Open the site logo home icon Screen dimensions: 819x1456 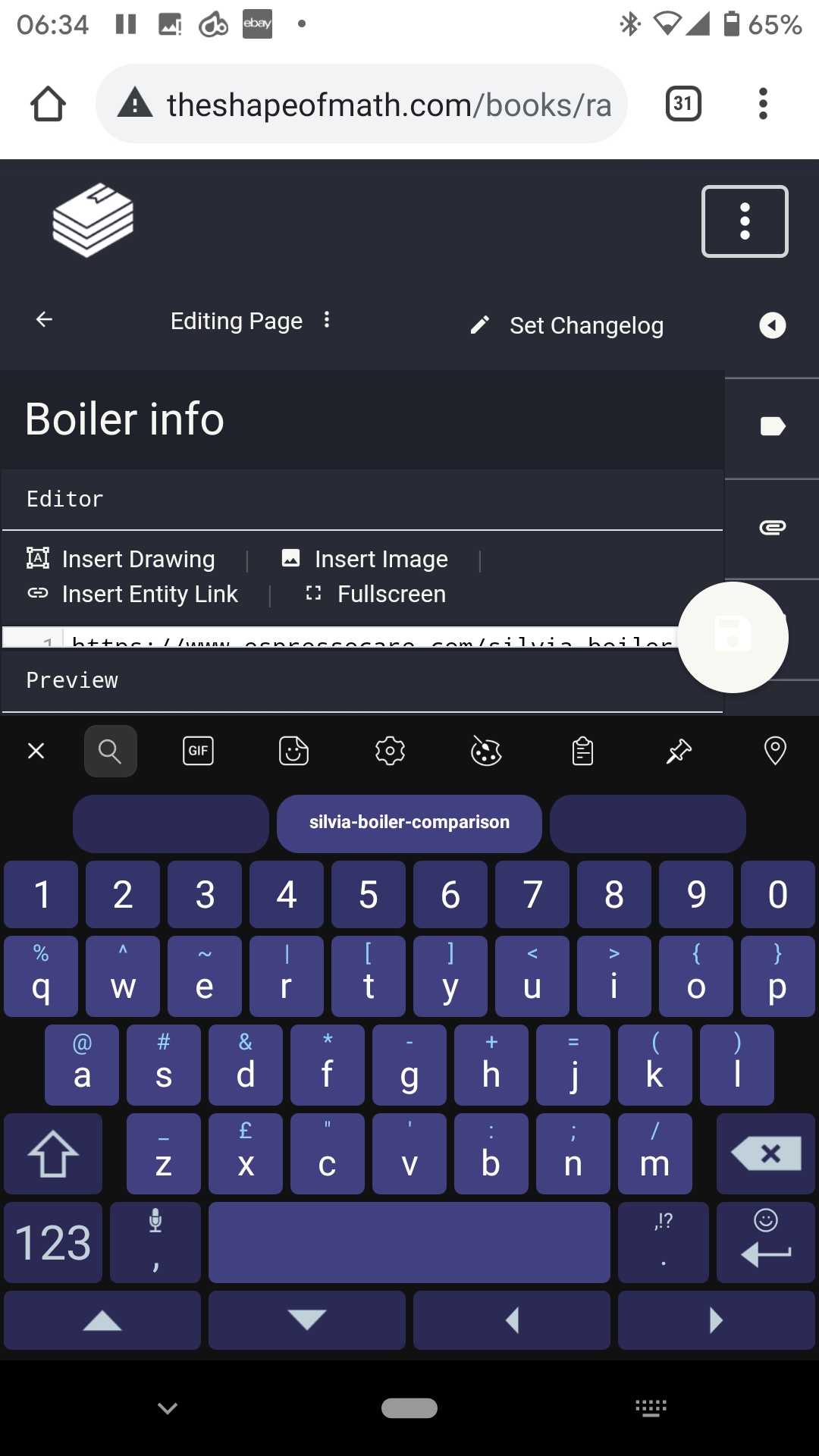coord(93,221)
